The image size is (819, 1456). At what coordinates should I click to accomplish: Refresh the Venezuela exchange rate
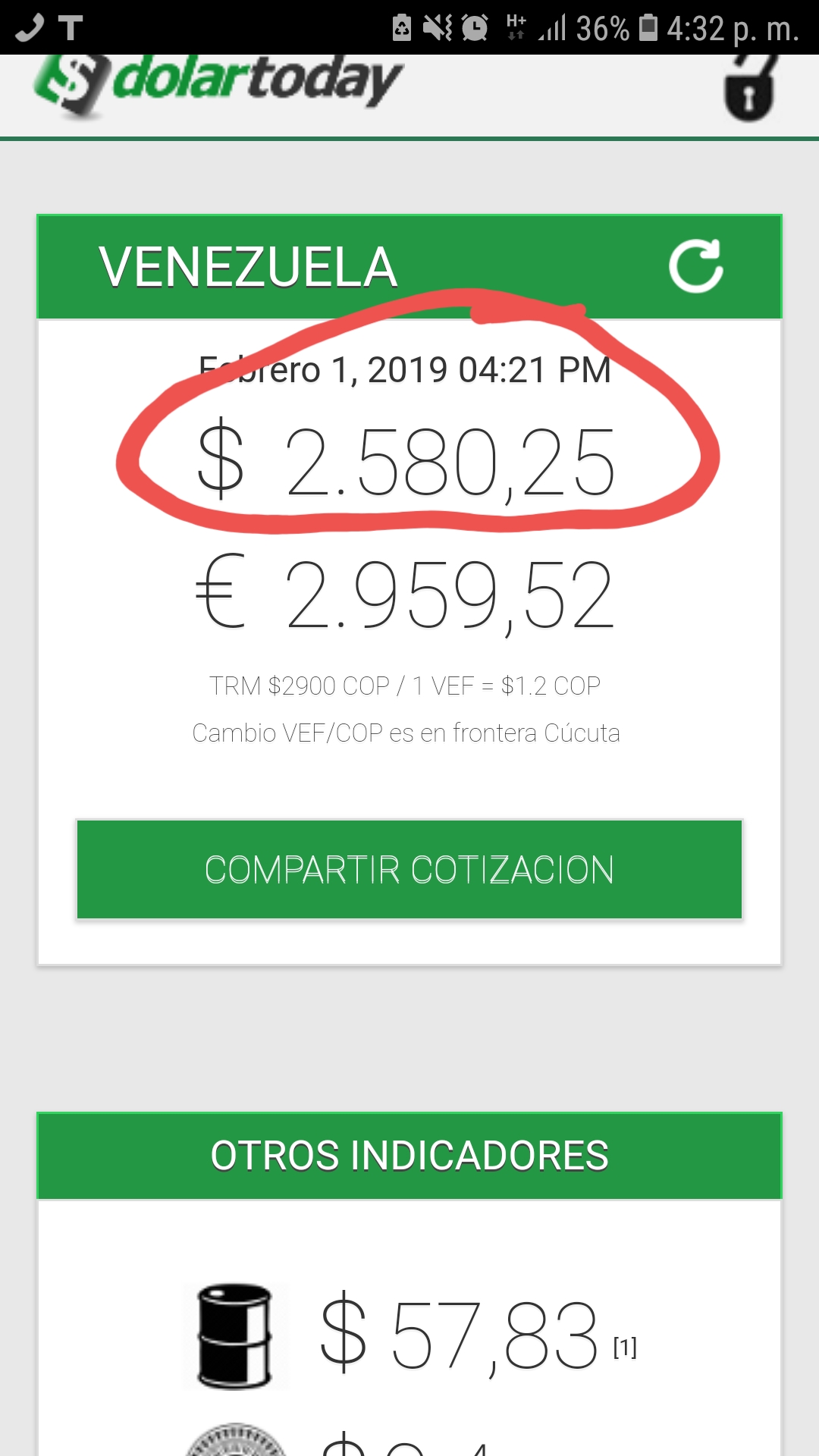coord(695,267)
